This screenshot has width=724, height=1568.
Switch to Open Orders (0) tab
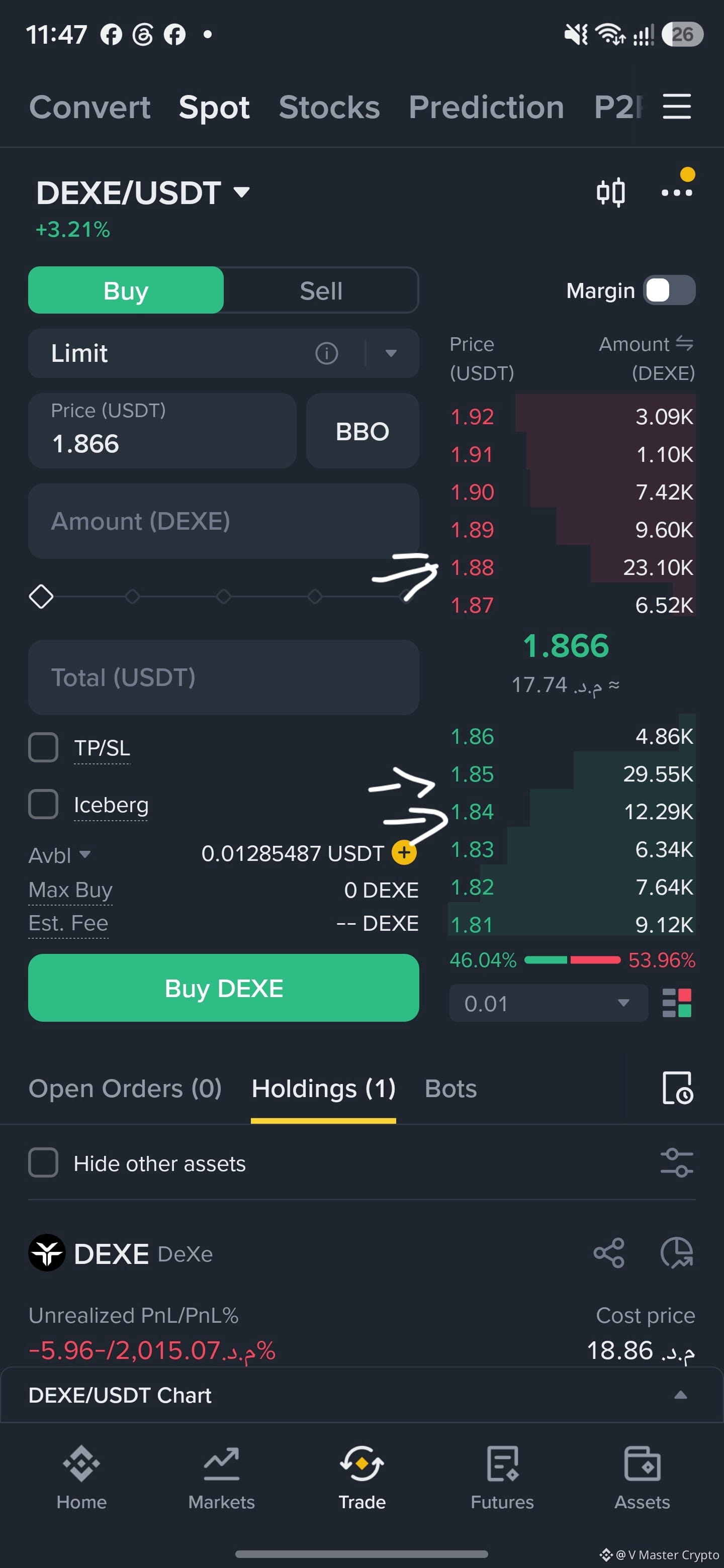click(x=125, y=1089)
